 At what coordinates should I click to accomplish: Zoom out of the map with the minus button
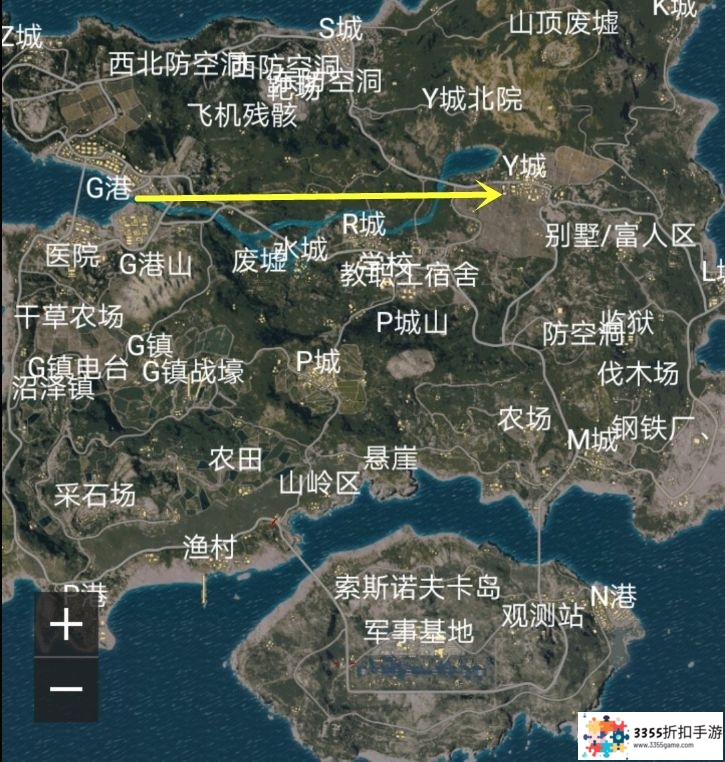[66, 689]
